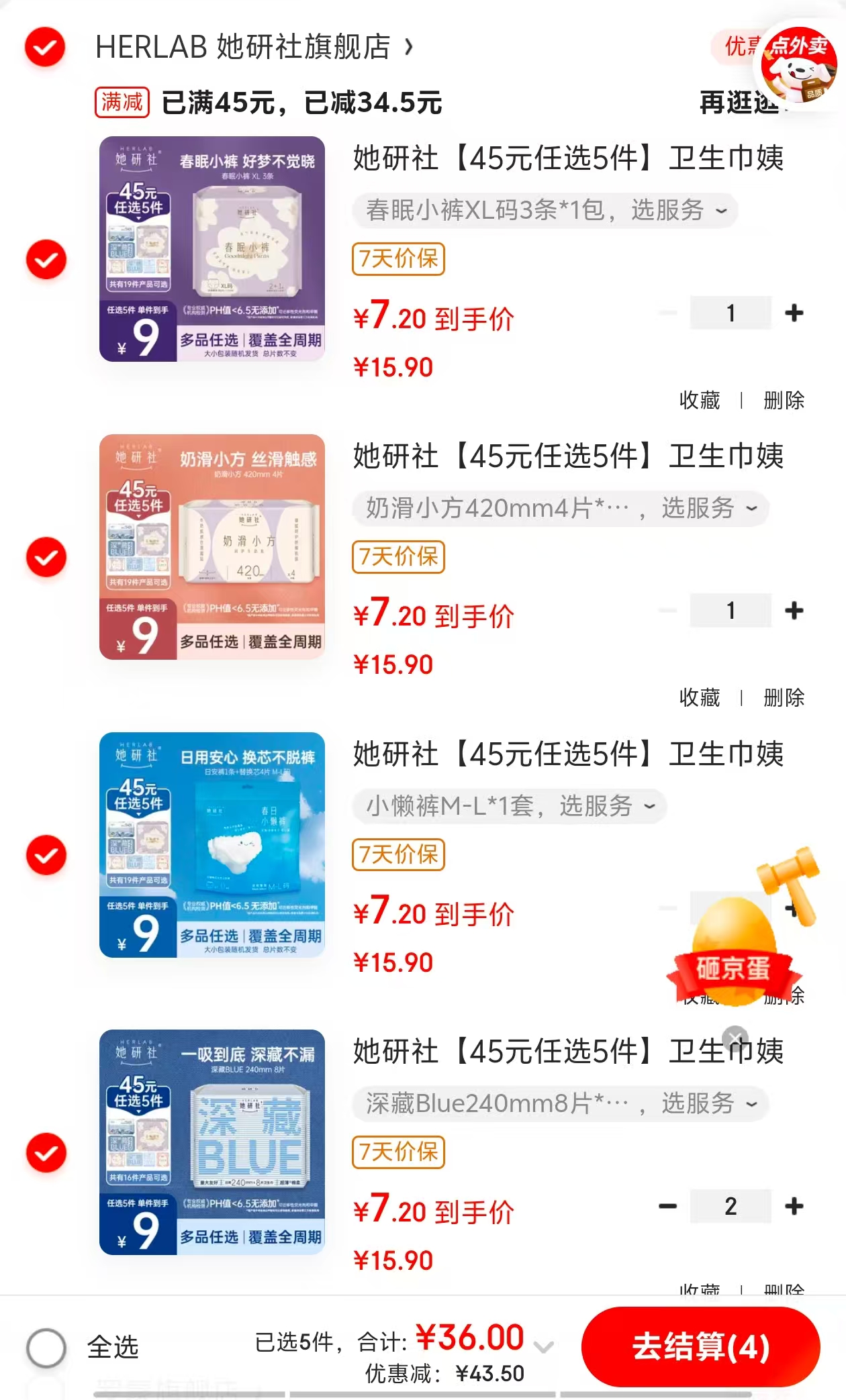Change the 春眠小裤XL码3条 spec option
Screen dimensions: 846x1400
[x=545, y=211]
